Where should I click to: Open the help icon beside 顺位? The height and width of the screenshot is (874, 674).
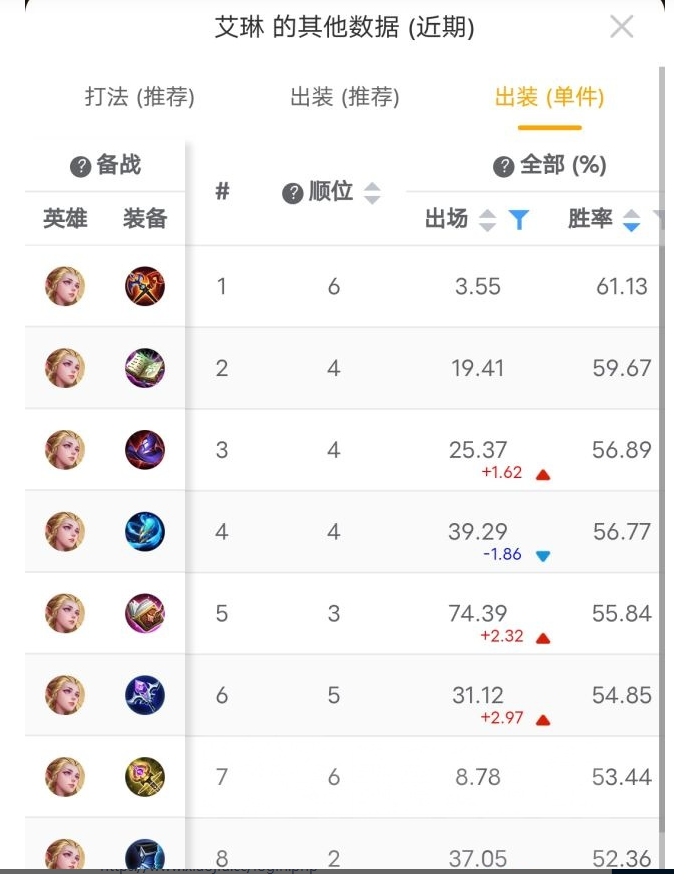tap(292, 194)
